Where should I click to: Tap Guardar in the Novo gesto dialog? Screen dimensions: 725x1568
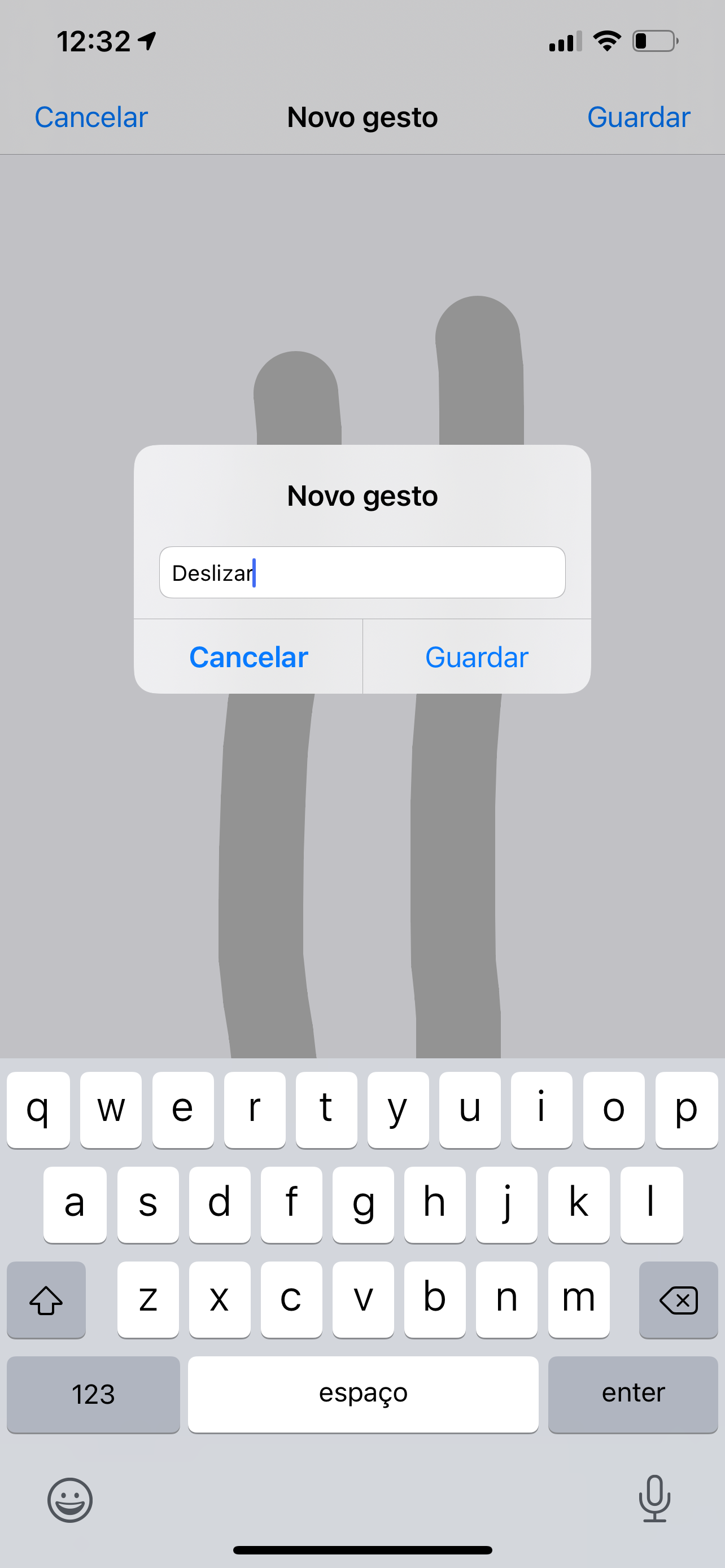point(477,658)
